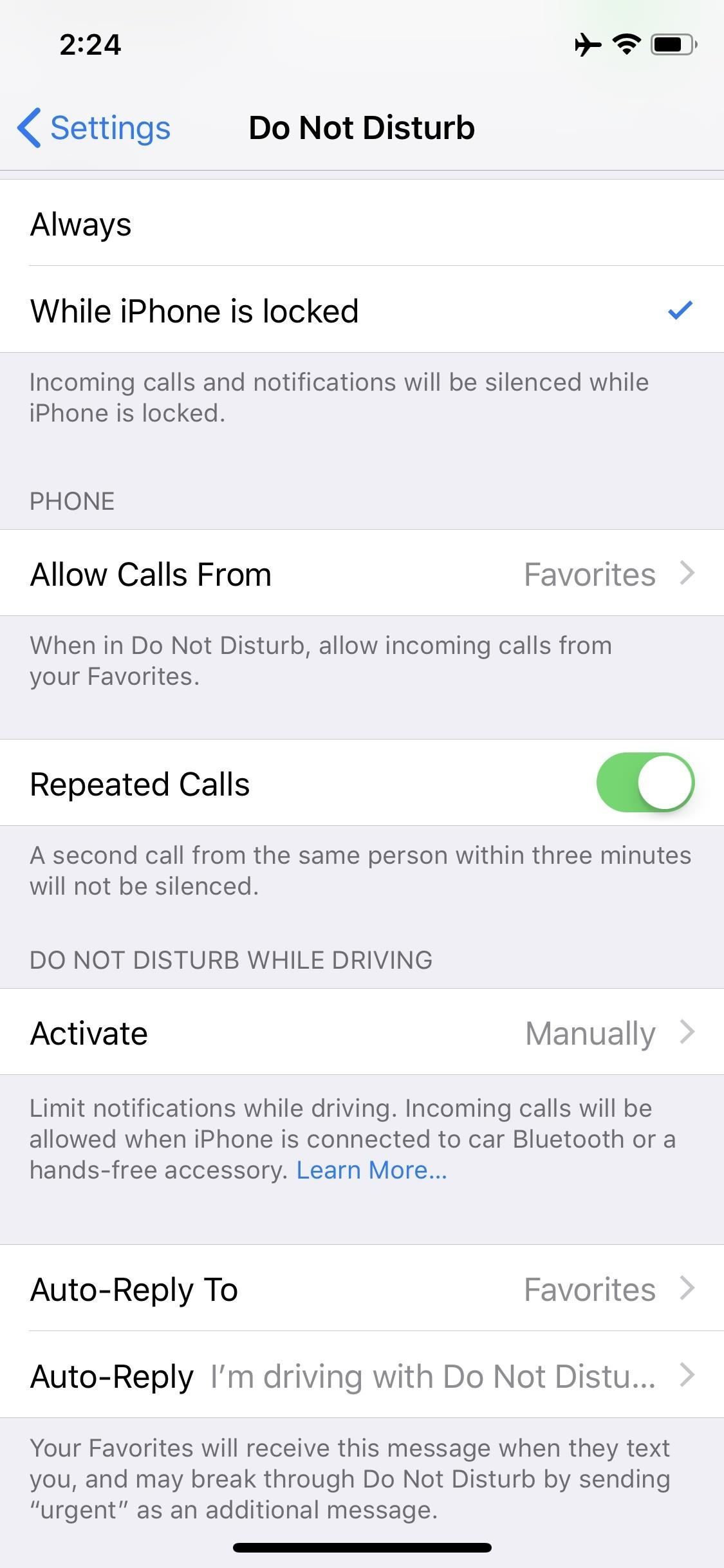Tap Favorites next to Allow Calls From

pos(589,573)
